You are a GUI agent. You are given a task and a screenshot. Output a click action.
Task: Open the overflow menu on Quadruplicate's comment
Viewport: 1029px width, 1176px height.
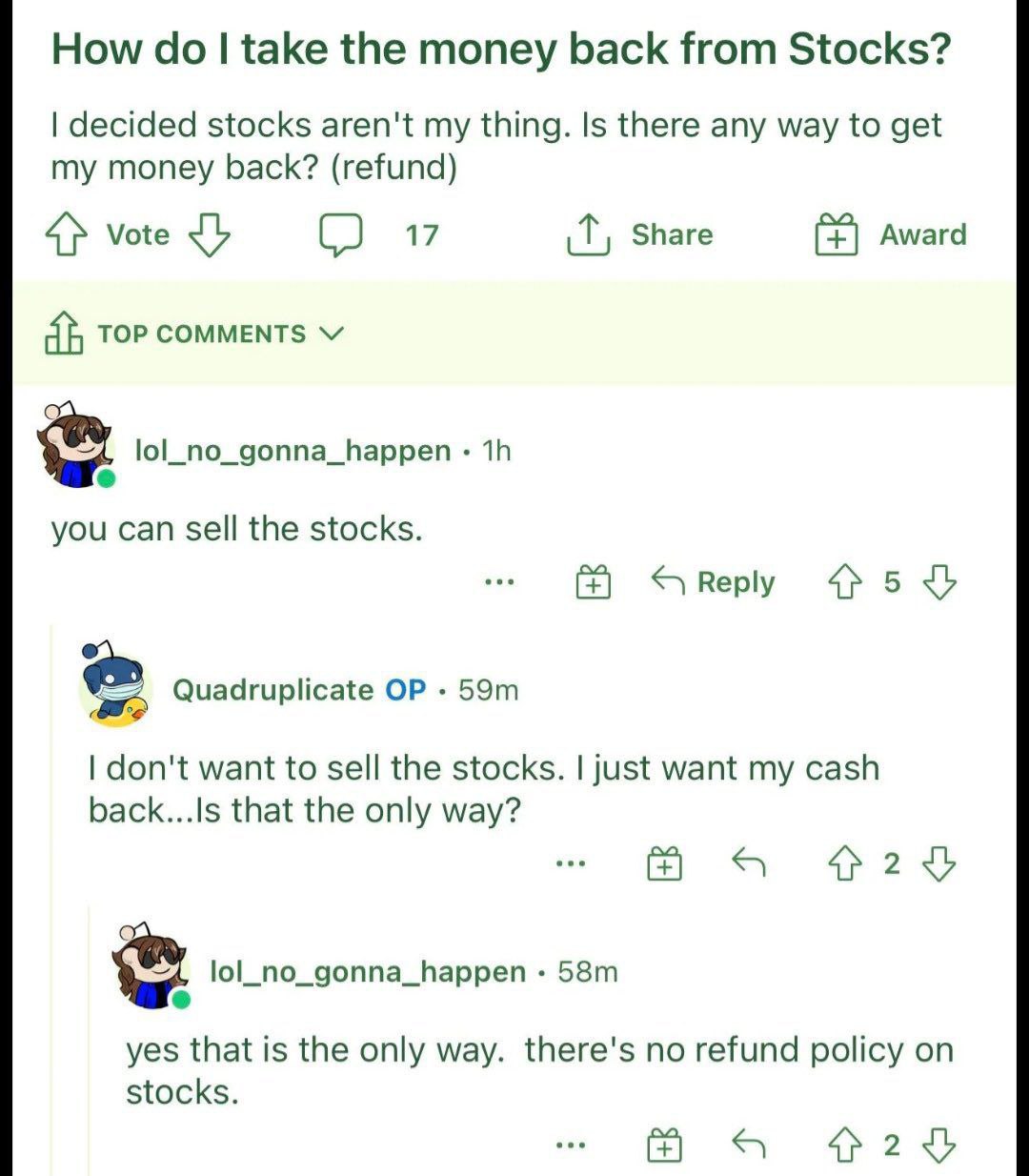coord(569,864)
